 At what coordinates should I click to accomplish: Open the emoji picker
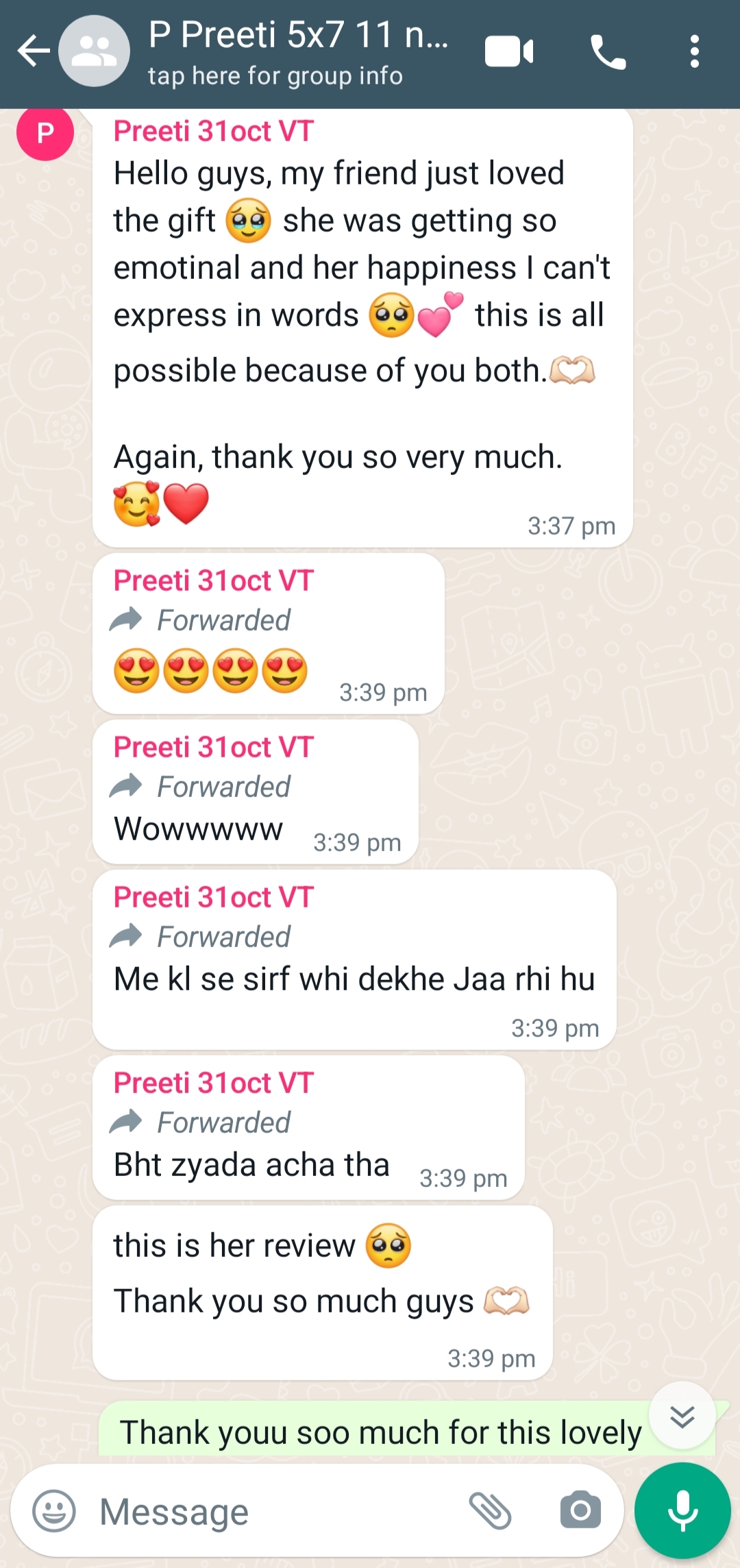pyautogui.click(x=54, y=1510)
